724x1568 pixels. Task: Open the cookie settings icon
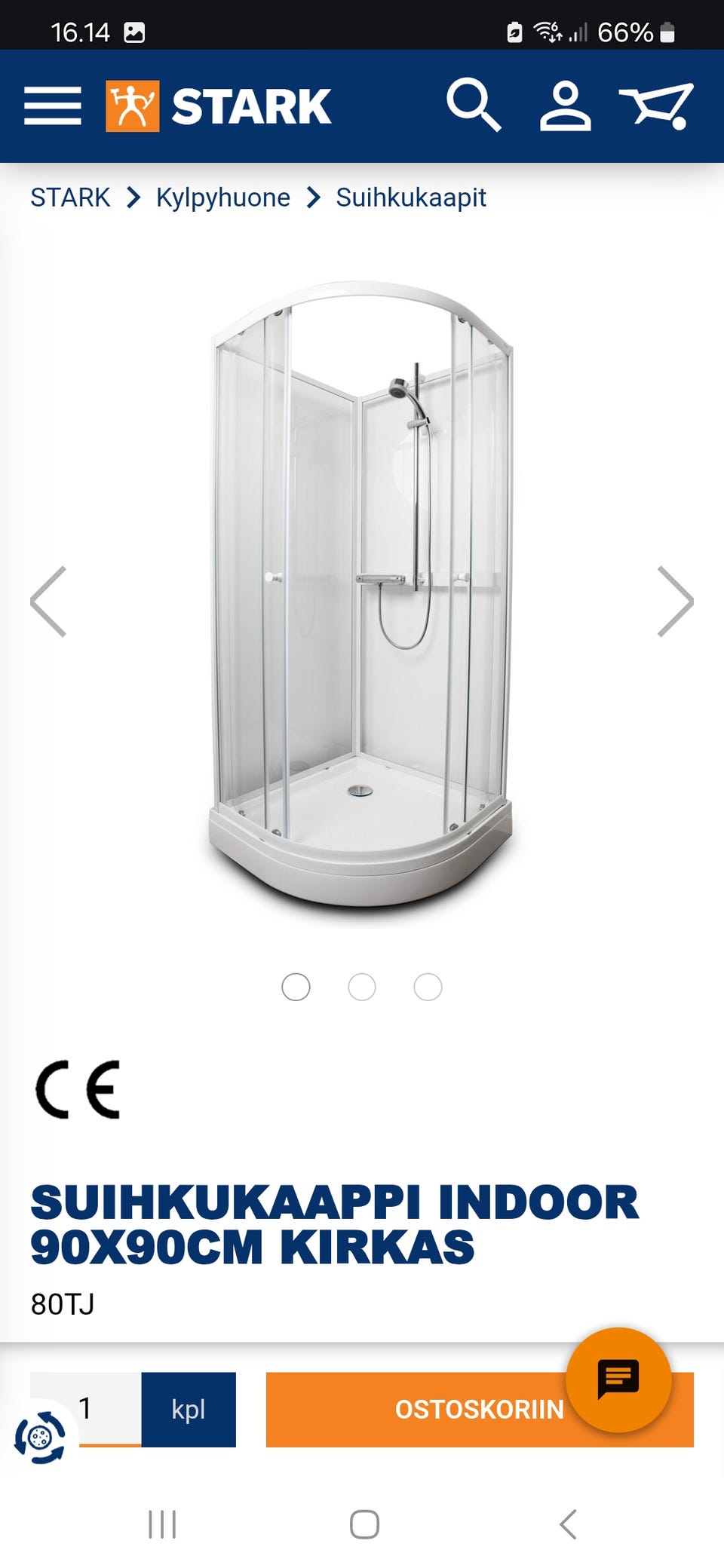(x=40, y=1438)
